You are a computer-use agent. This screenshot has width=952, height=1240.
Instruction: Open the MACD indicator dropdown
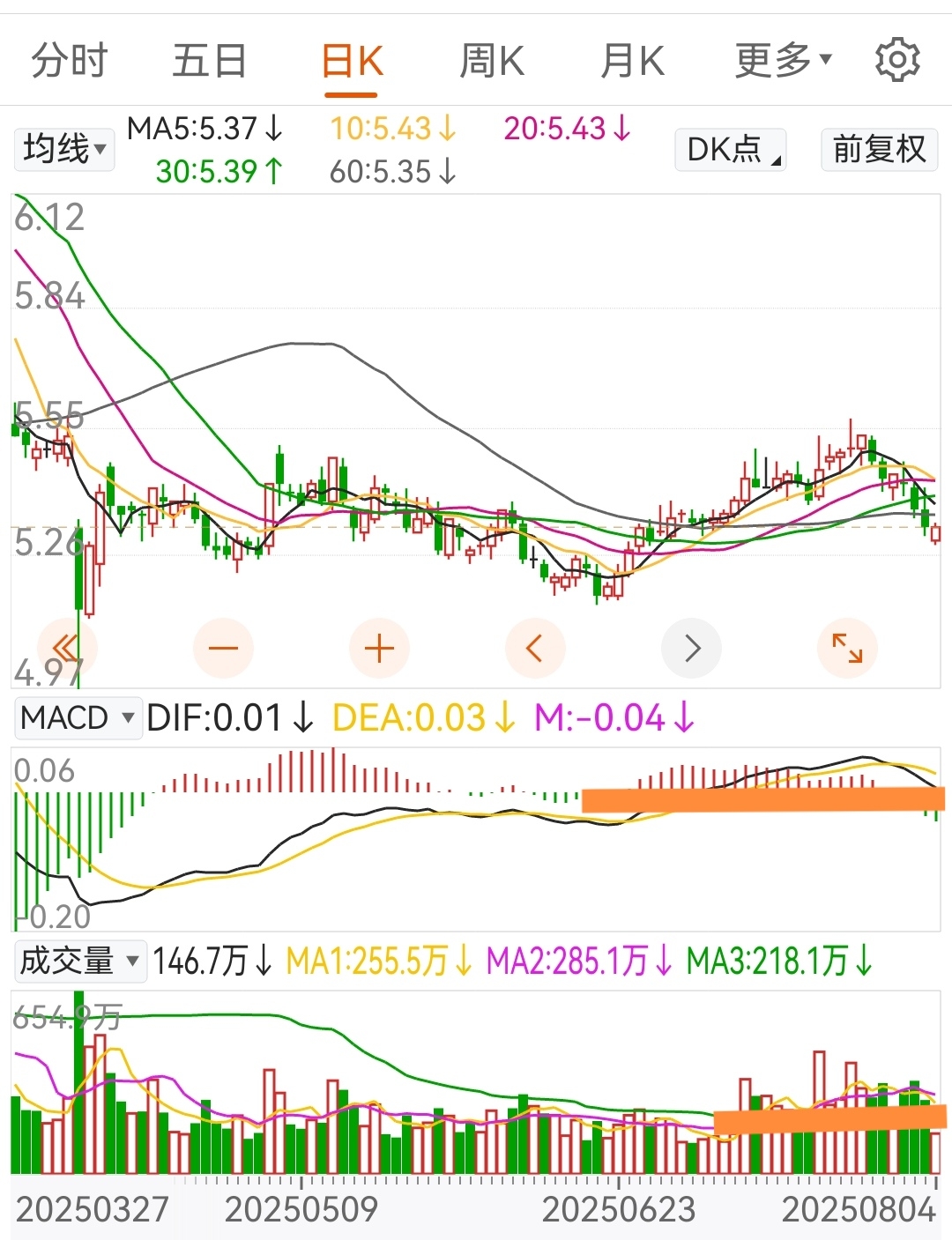pos(78,717)
